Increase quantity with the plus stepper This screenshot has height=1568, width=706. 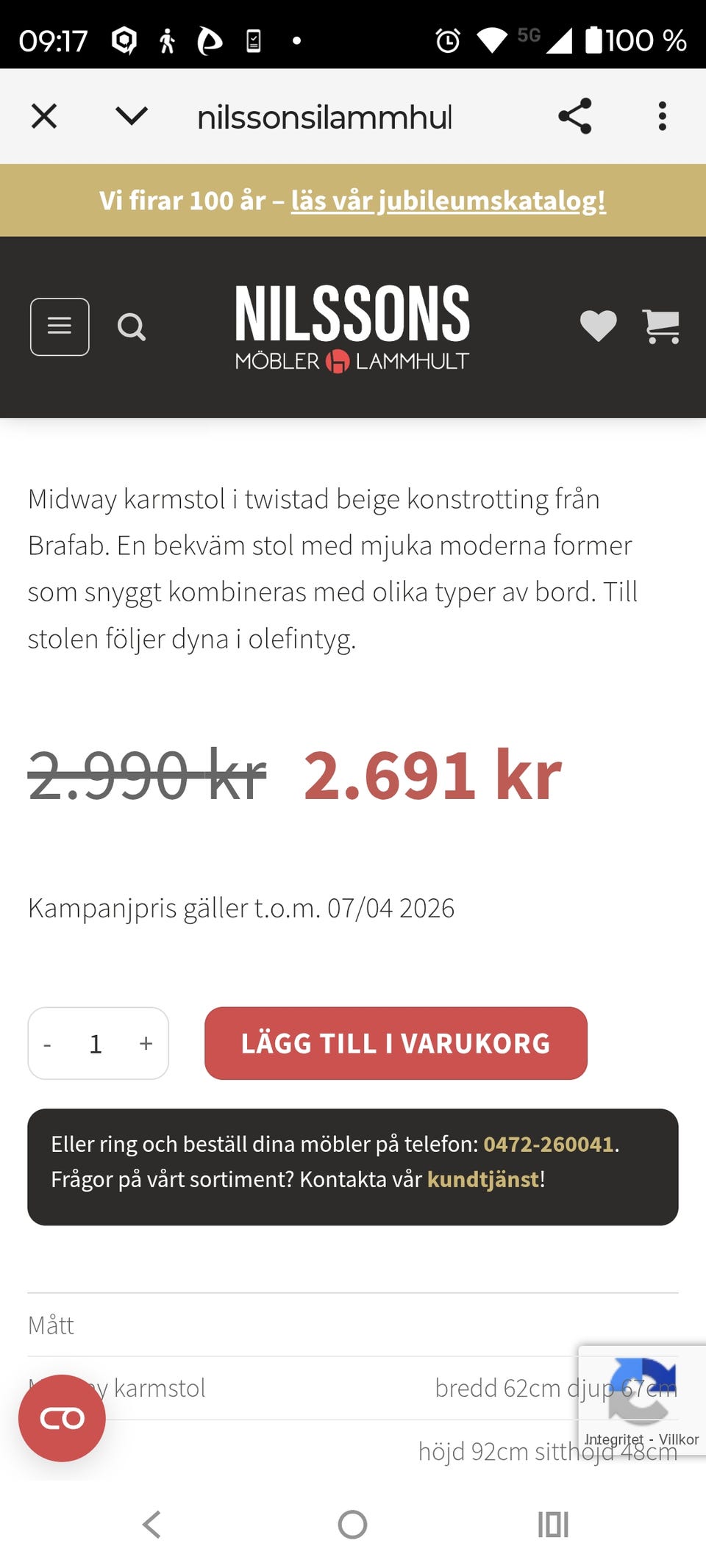click(146, 1043)
